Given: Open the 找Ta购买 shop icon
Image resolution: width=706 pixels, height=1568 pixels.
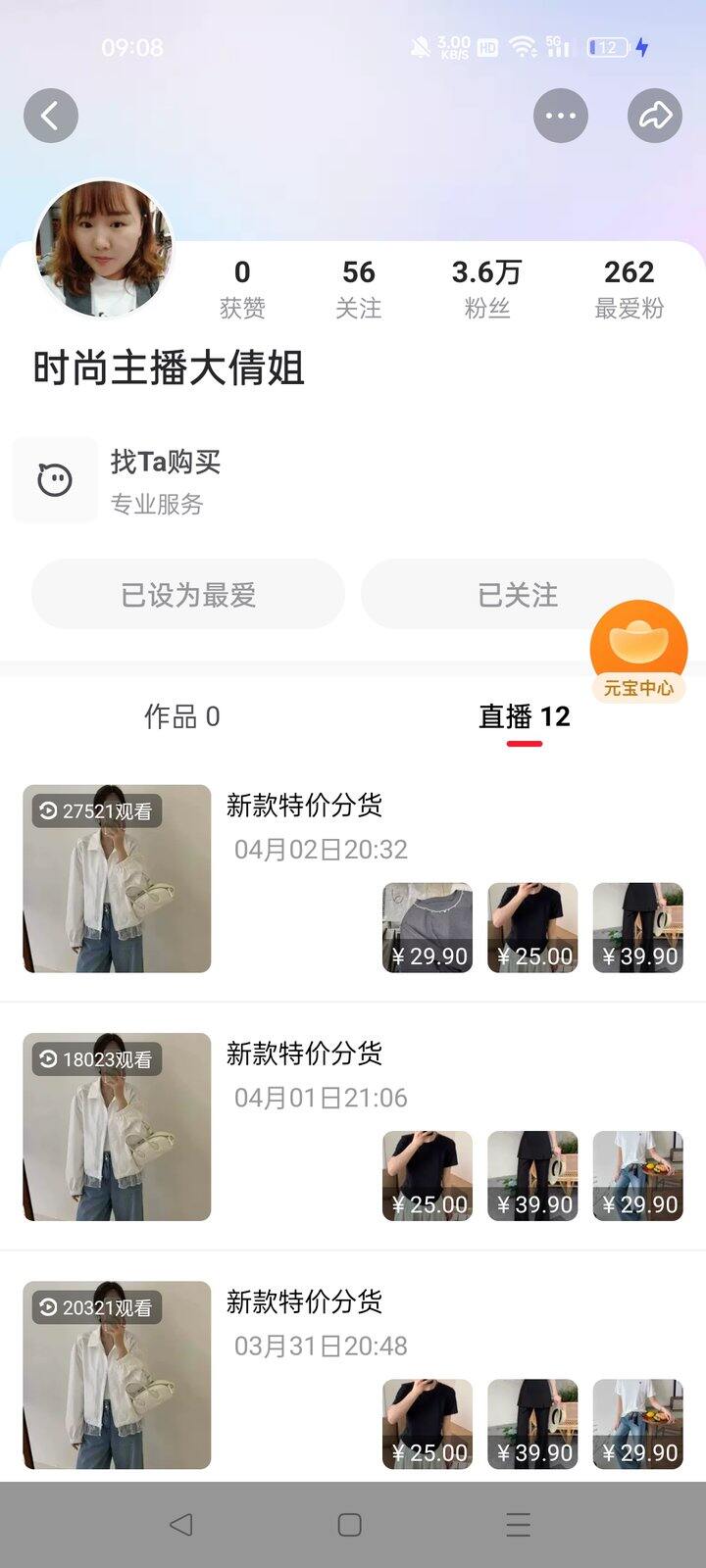Looking at the screenshot, I should 54,479.
